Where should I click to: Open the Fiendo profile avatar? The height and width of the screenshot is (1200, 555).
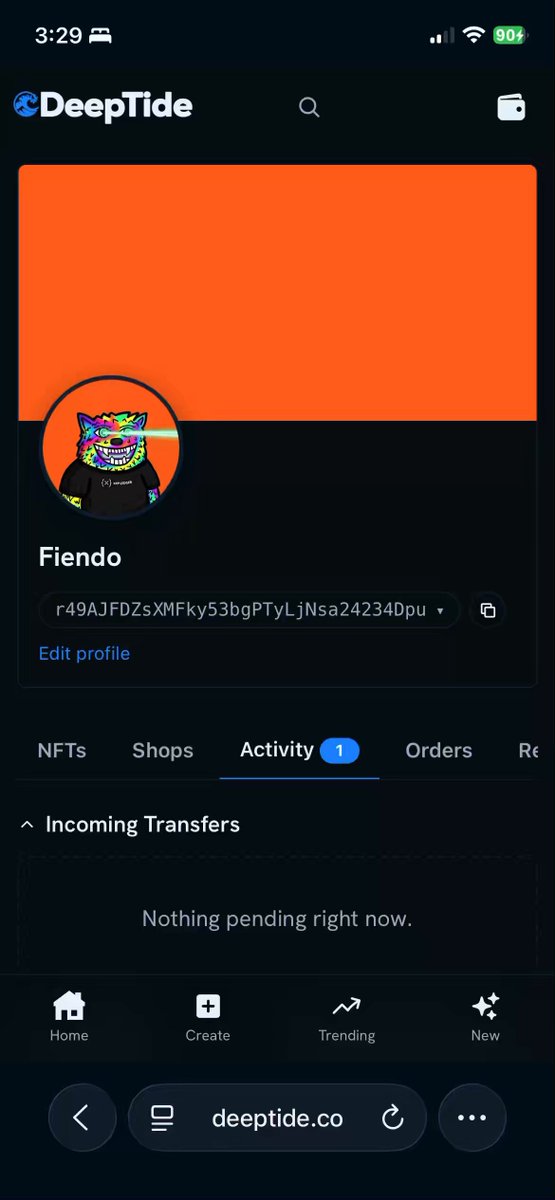(111, 446)
